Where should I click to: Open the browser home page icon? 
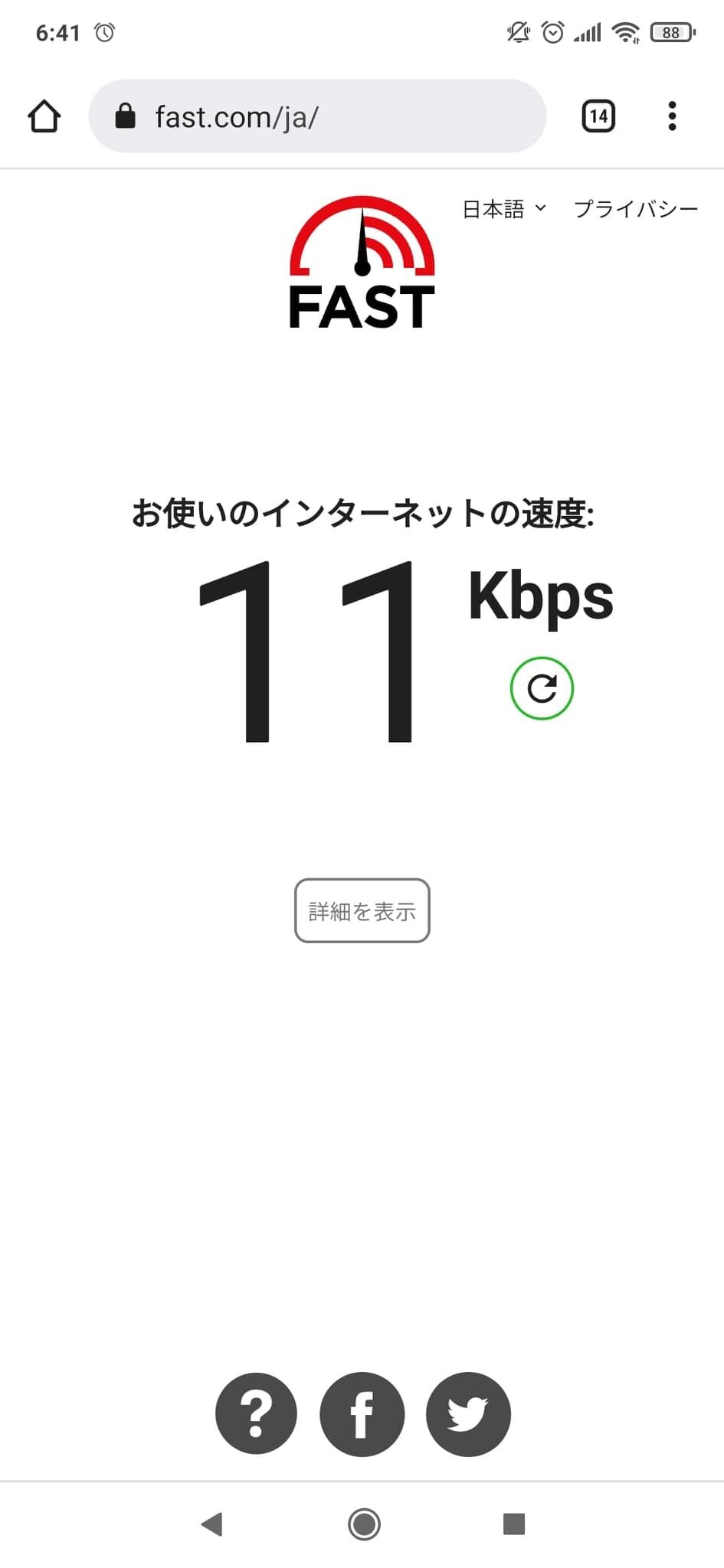tap(44, 116)
